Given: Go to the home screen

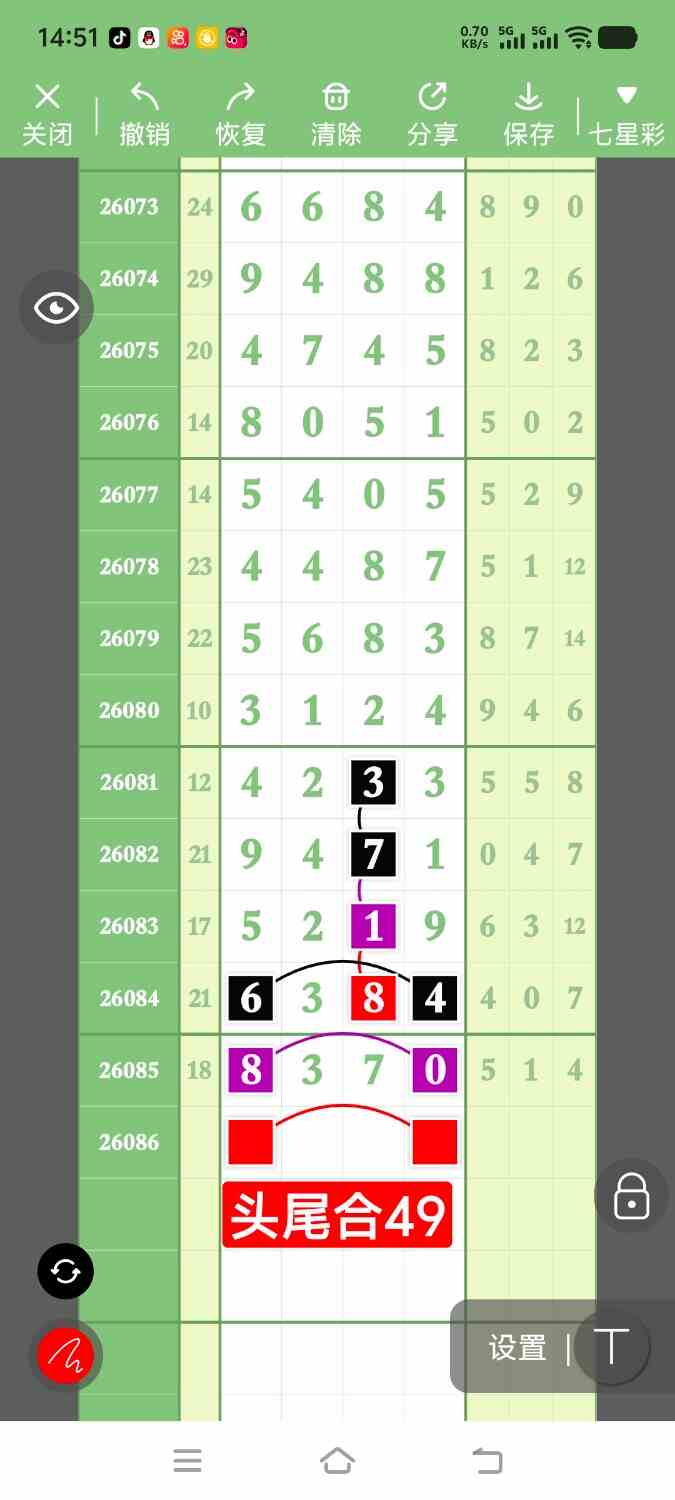Looking at the screenshot, I should coord(337,1461).
